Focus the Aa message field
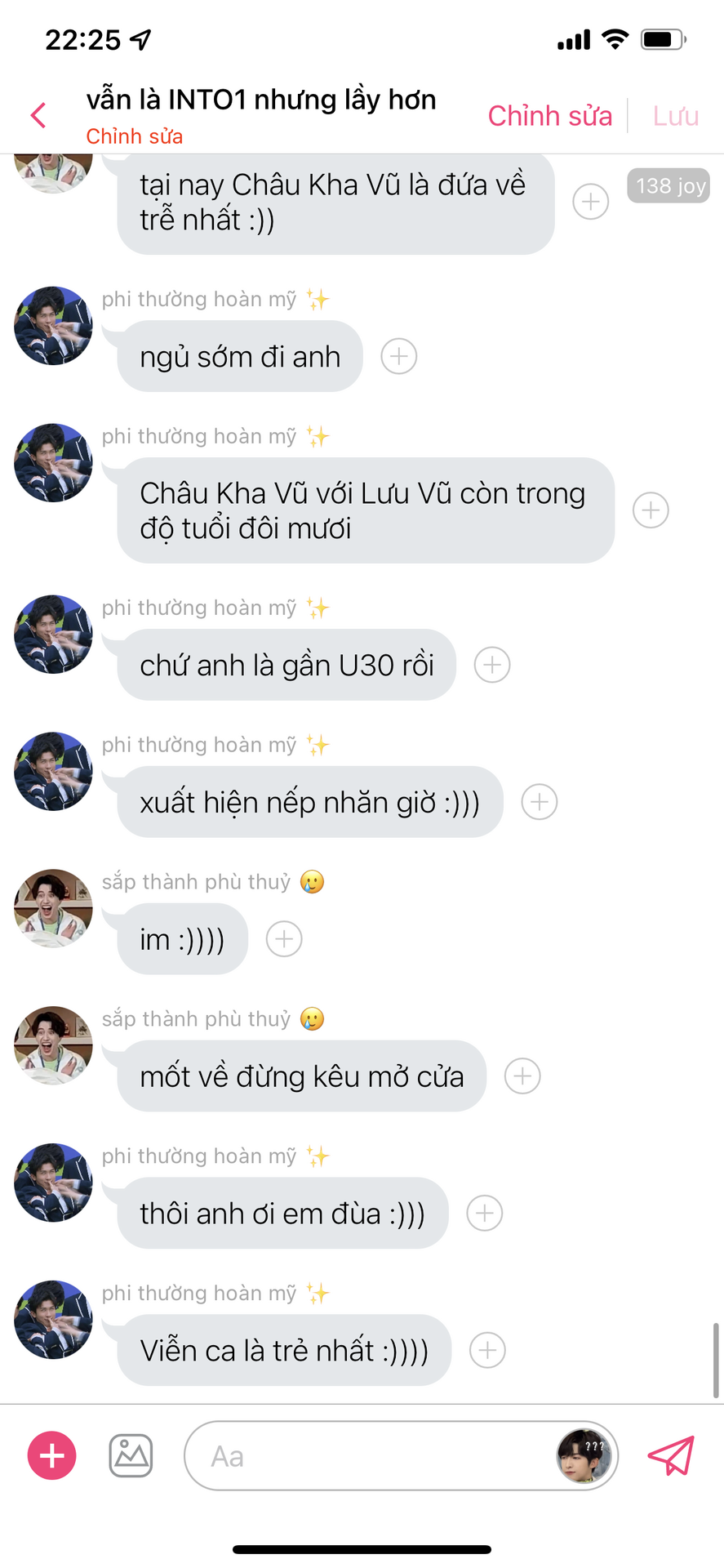 point(367,1456)
